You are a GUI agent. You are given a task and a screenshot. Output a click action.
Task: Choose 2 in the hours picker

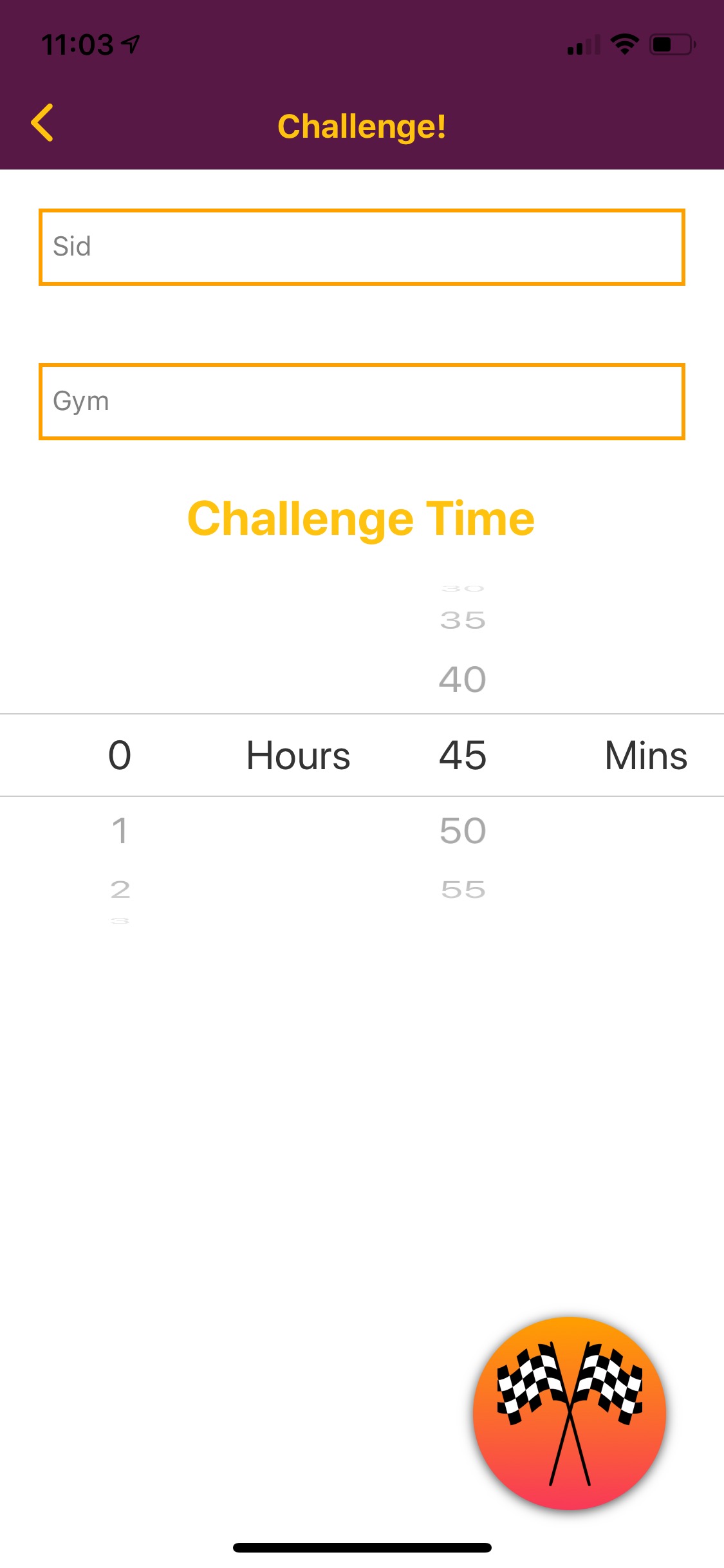point(120,890)
